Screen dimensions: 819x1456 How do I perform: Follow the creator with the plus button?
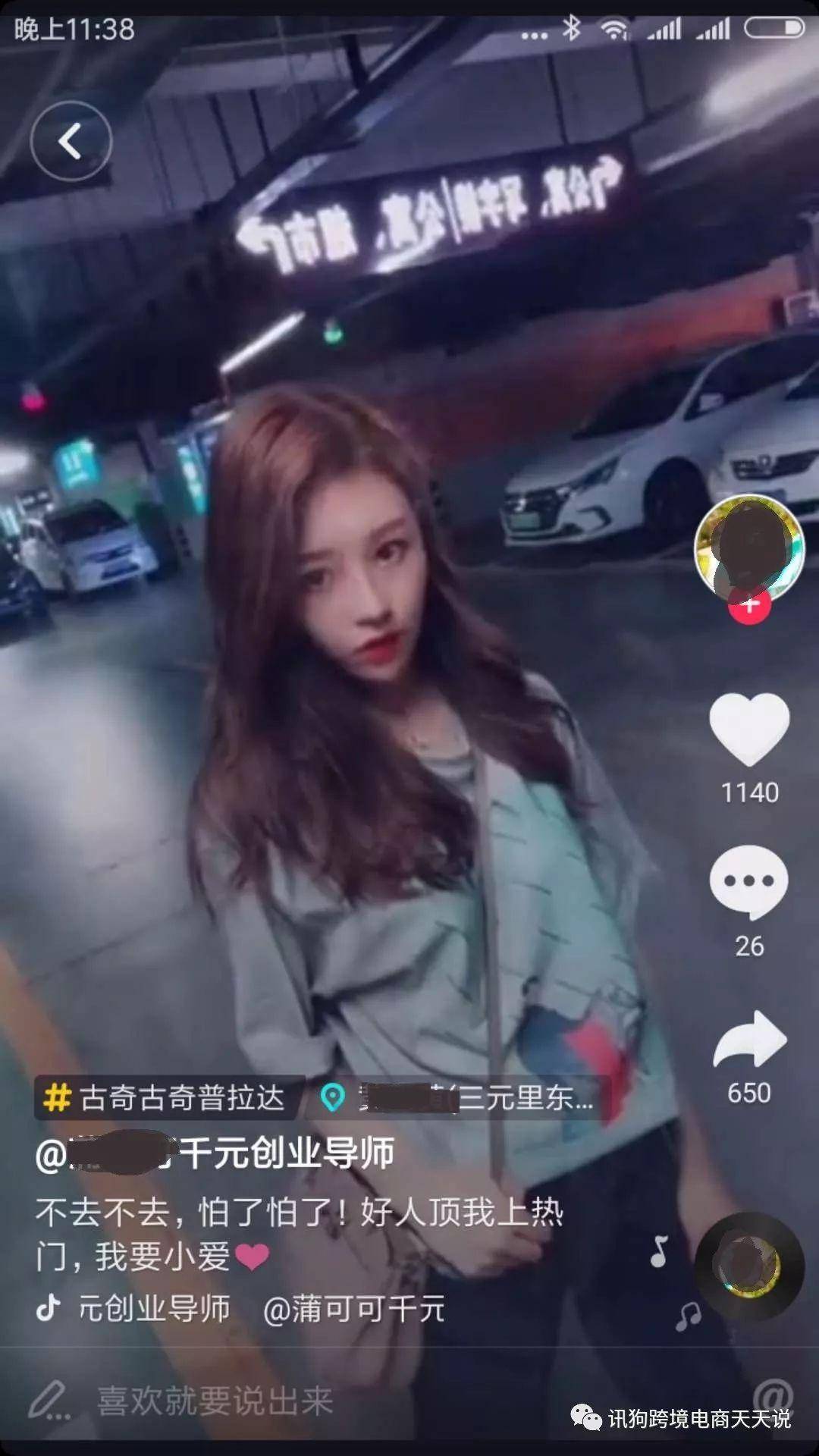[x=749, y=604]
